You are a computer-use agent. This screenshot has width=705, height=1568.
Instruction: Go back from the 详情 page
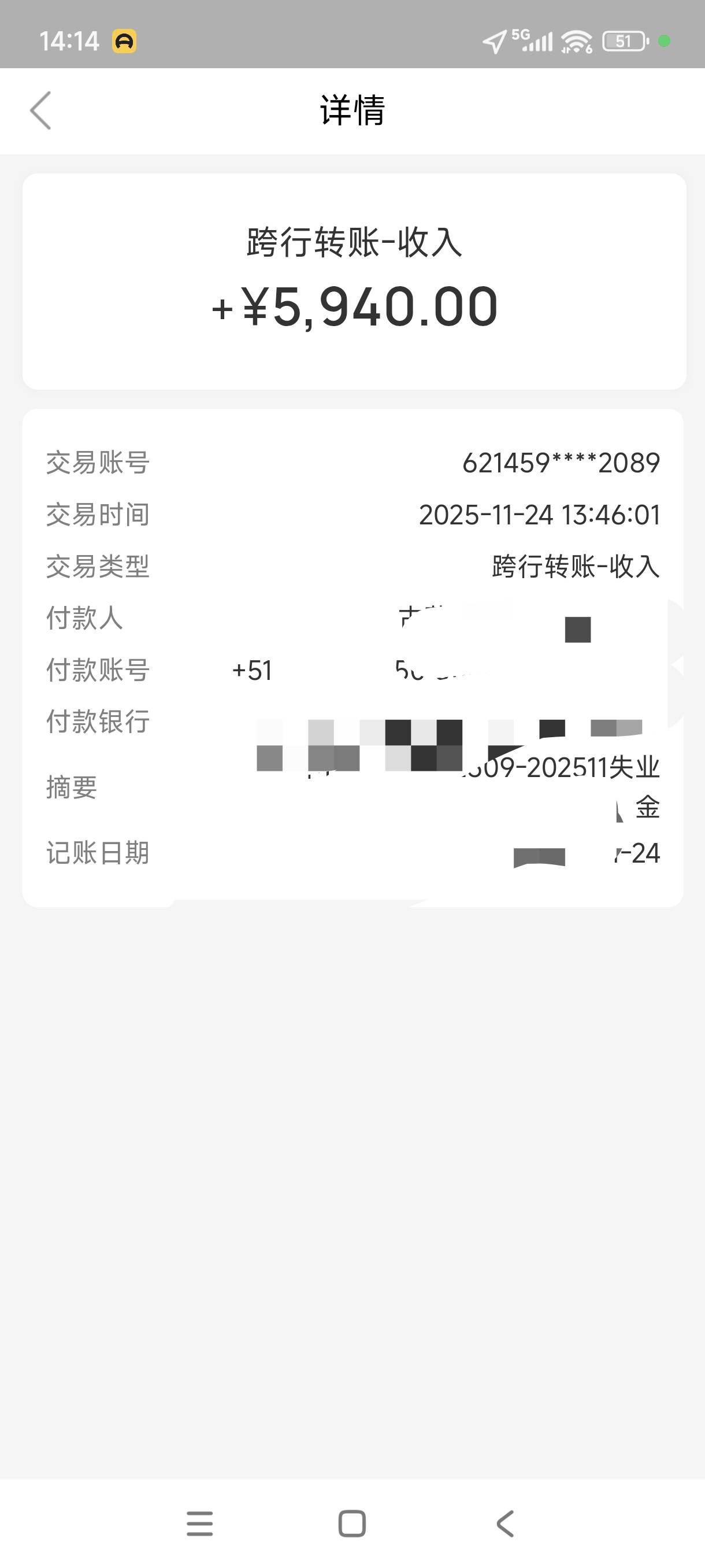click(41, 111)
